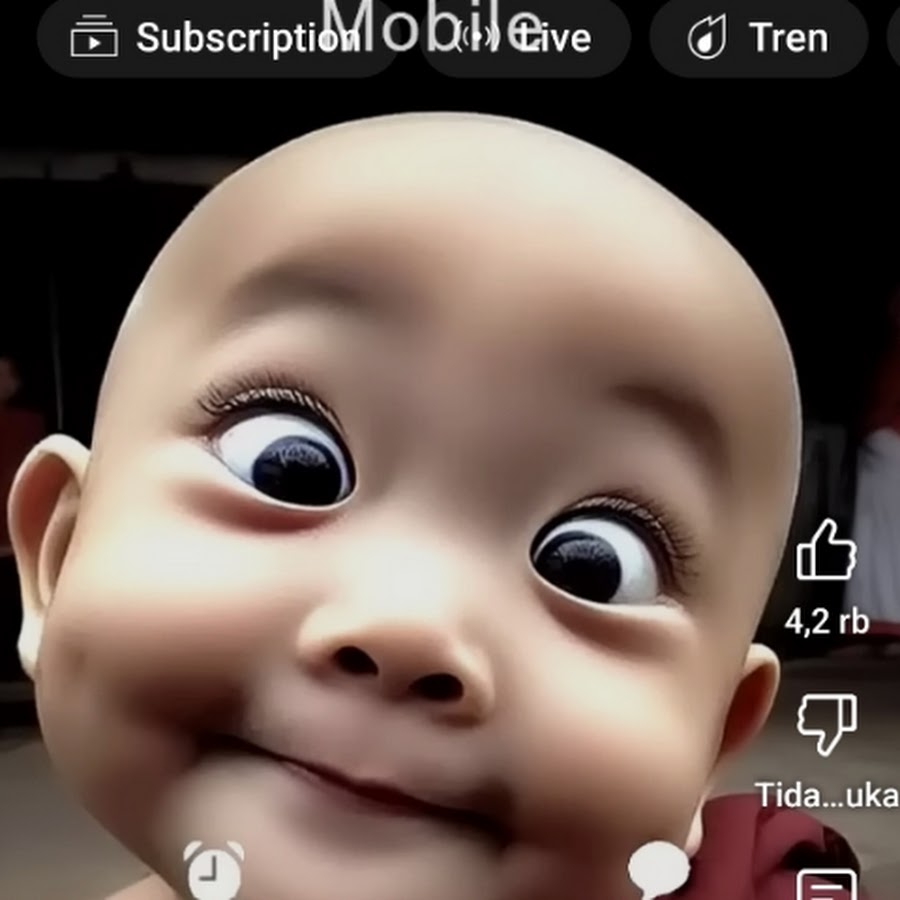Open the Tren chip
The image size is (900, 900).
click(x=758, y=38)
